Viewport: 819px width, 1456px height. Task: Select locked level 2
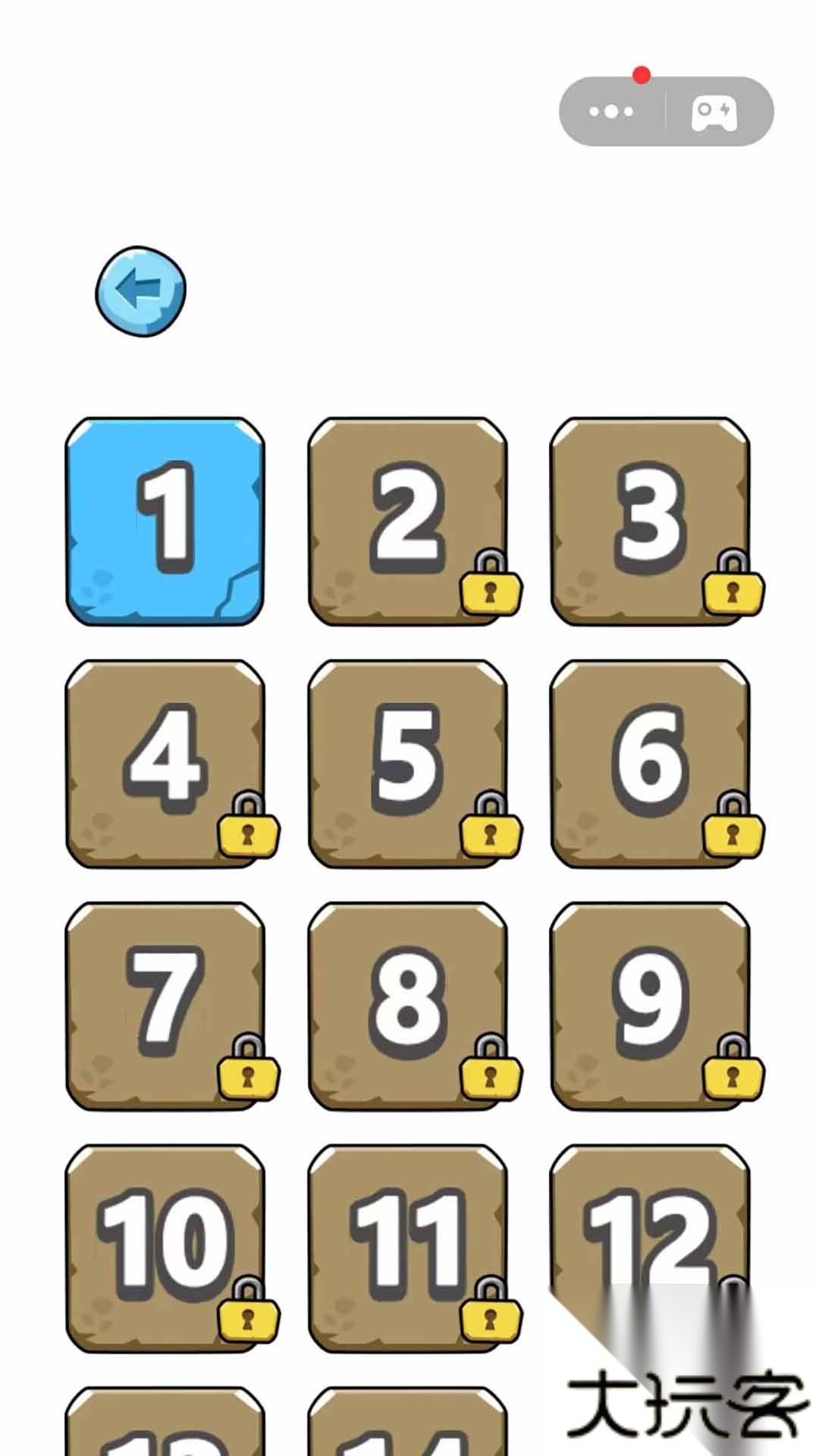point(407,521)
